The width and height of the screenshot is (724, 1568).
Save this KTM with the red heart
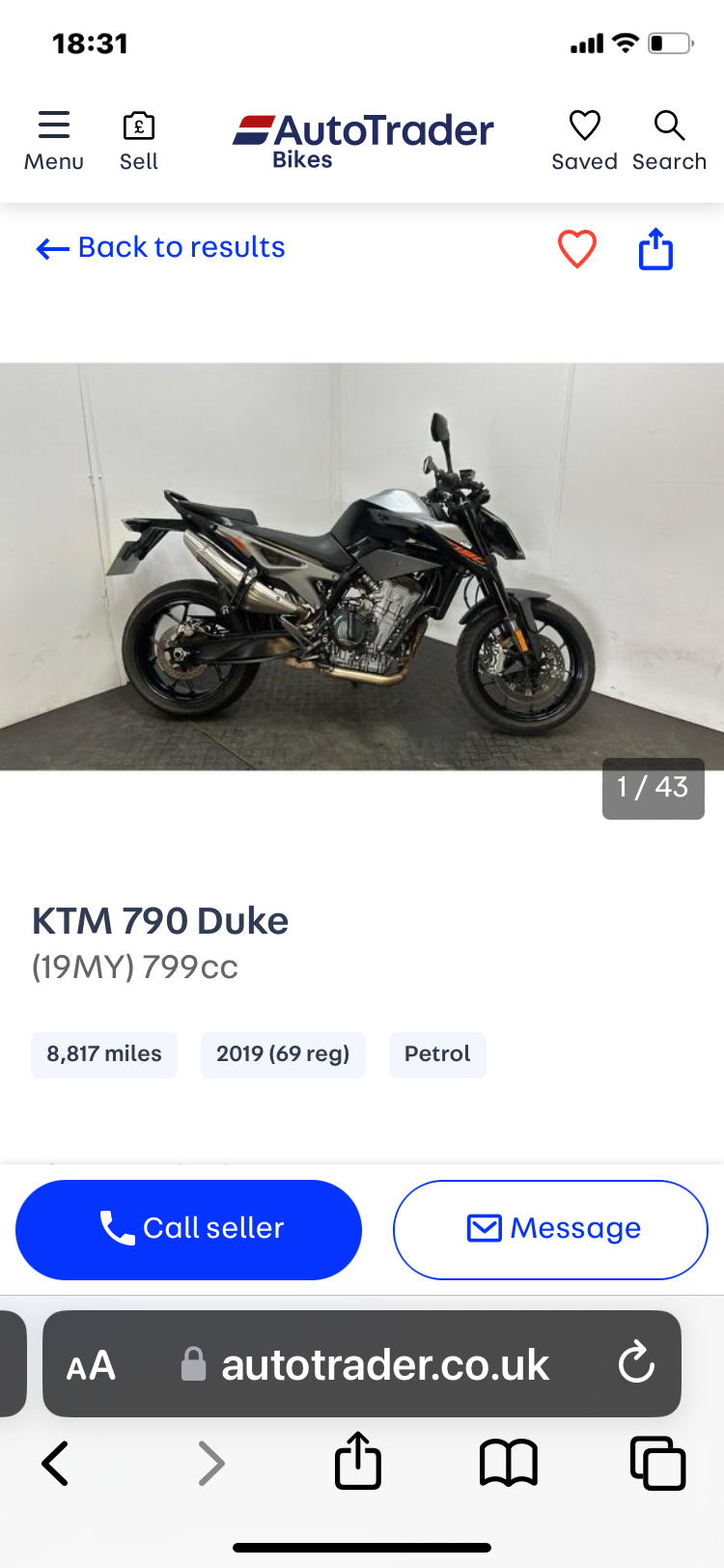tap(577, 249)
